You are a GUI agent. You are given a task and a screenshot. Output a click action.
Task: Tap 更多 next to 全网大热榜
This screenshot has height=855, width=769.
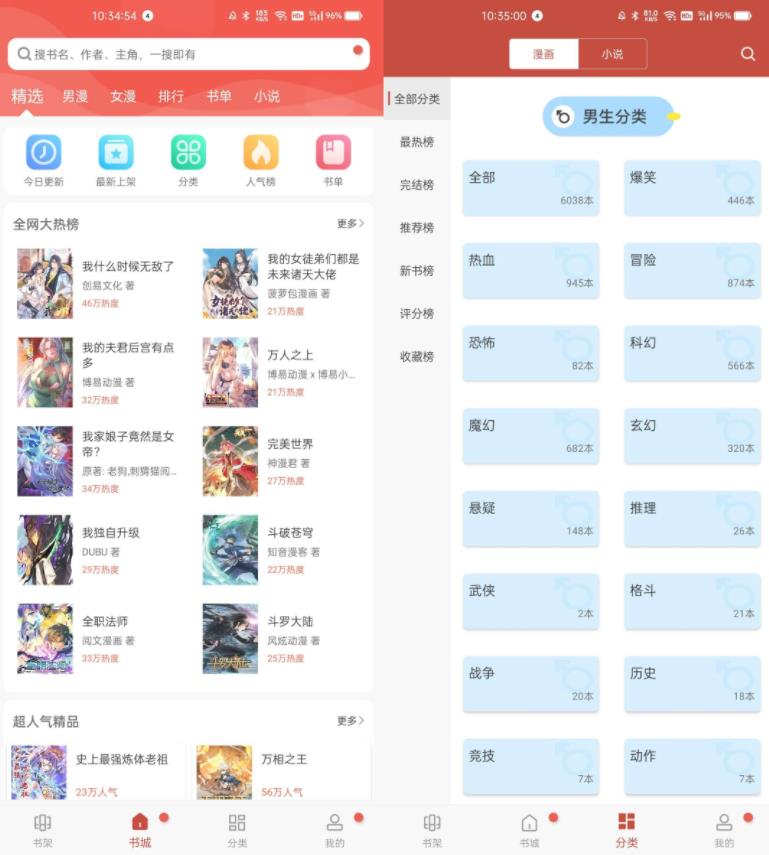350,224
